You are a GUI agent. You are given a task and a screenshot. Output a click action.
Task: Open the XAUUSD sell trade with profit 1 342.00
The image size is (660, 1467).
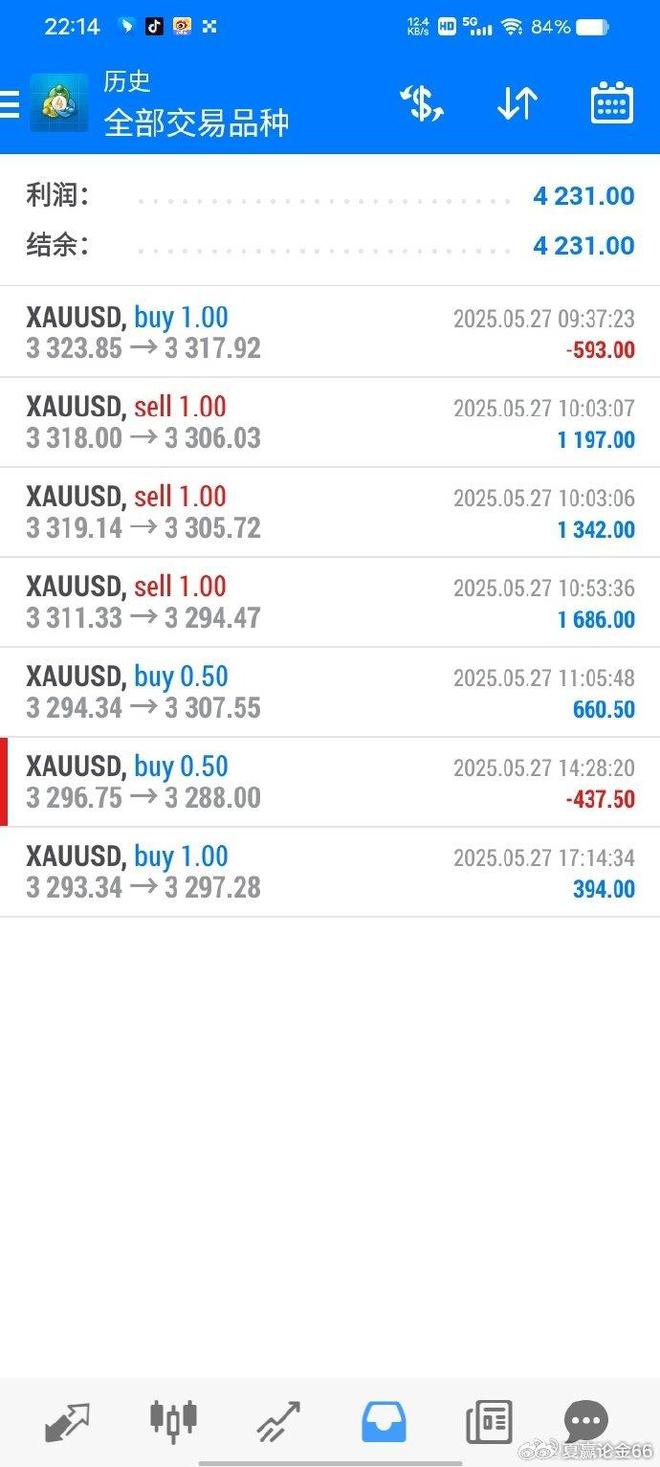pos(330,512)
